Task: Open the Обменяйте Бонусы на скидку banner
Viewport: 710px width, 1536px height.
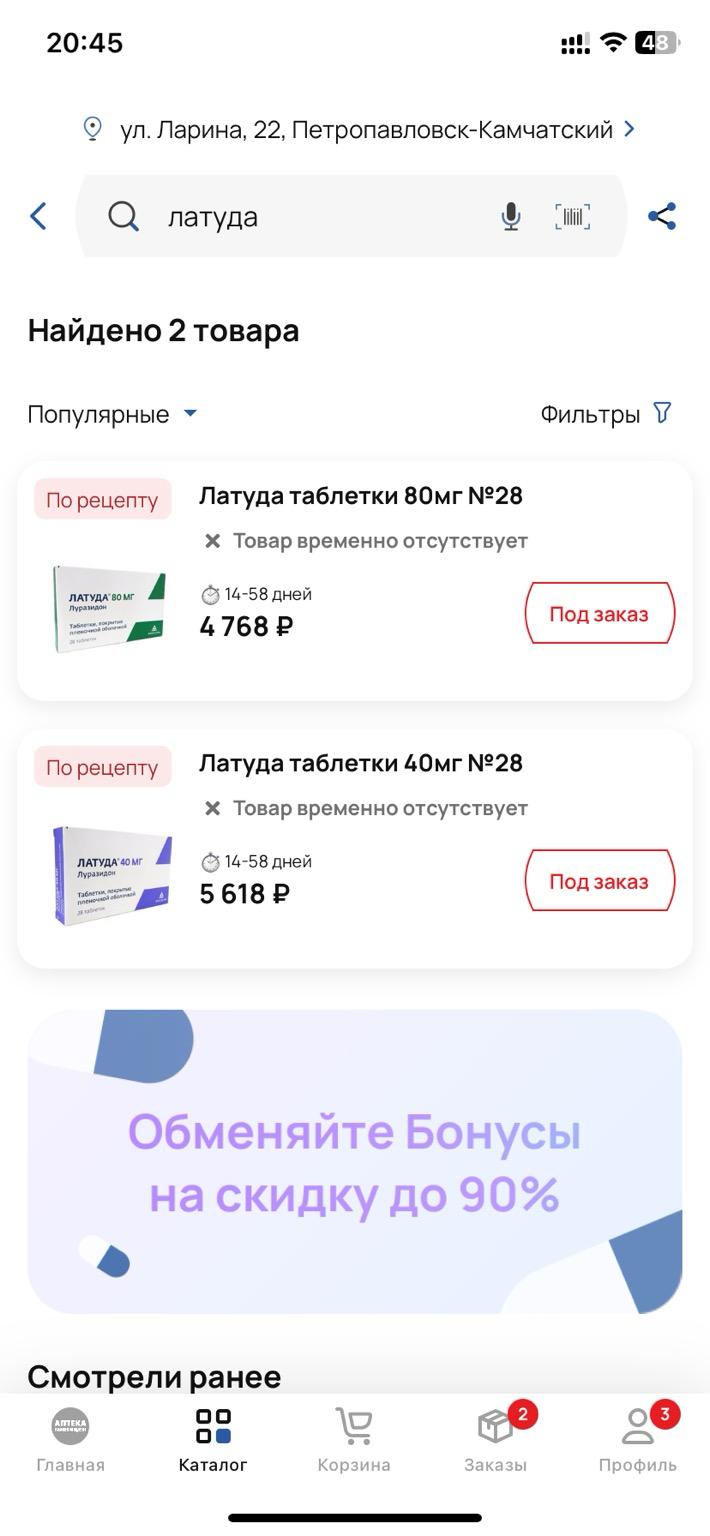Action: coord(355,1161)
